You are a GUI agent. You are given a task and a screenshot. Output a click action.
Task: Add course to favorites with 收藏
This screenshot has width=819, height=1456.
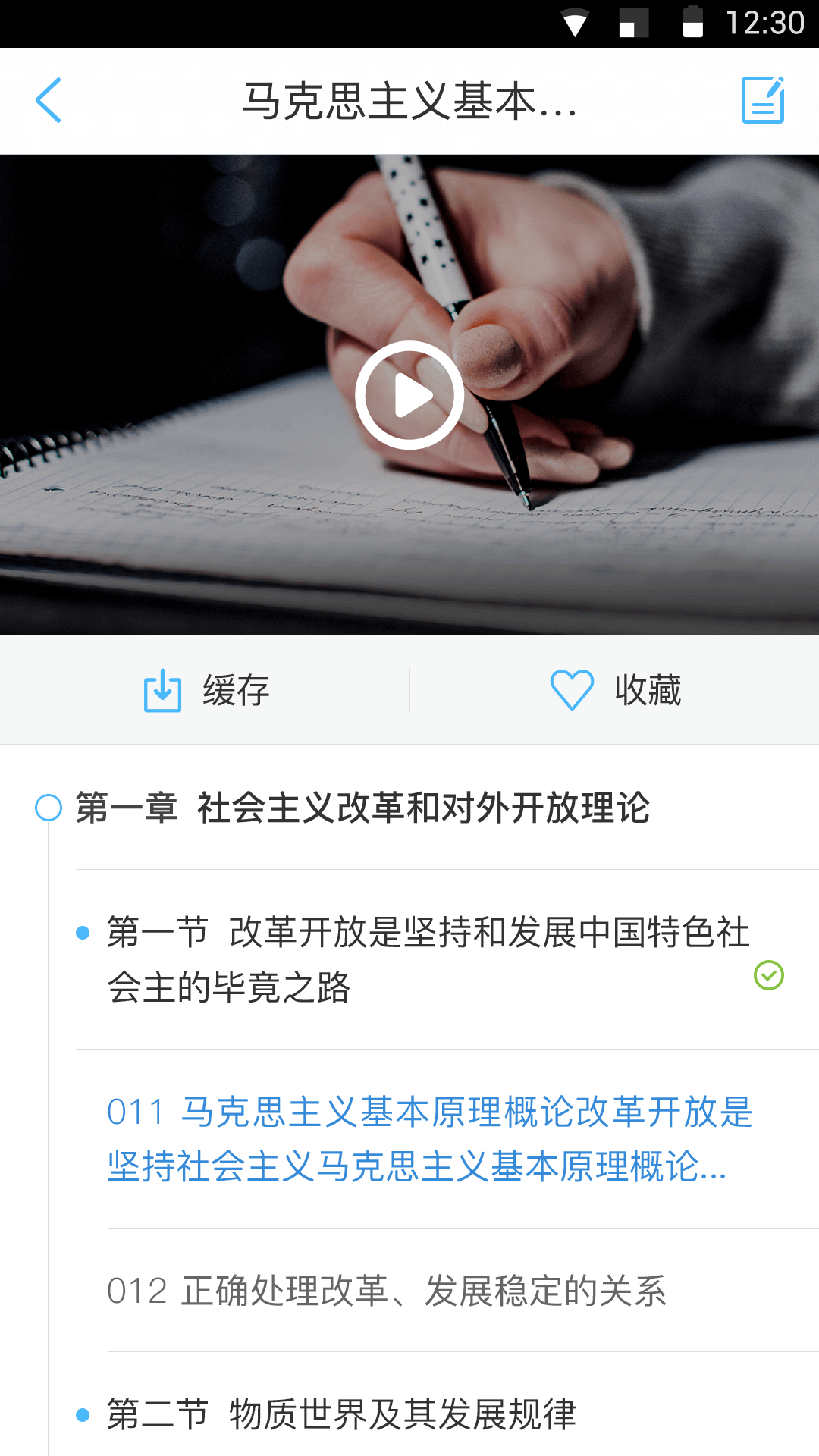point(615,690)
